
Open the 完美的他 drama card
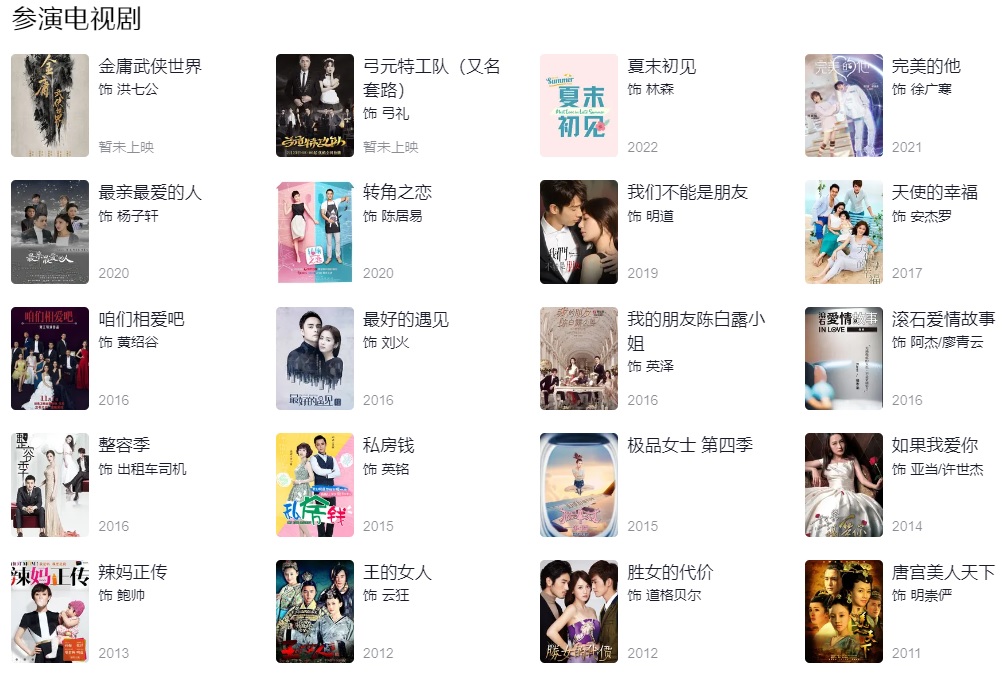(925, 67)
